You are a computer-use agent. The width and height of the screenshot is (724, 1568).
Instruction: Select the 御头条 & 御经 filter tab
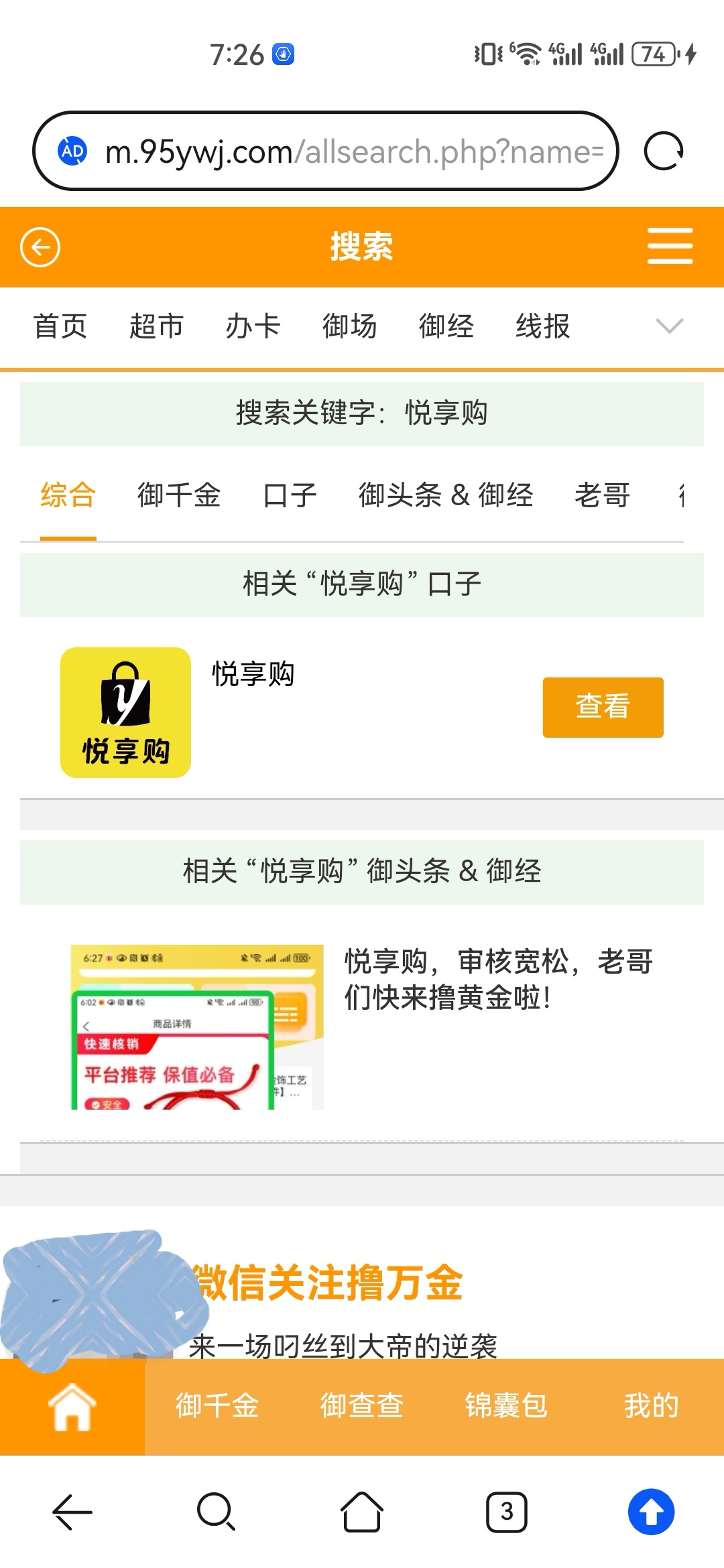[x=446, y=496]
